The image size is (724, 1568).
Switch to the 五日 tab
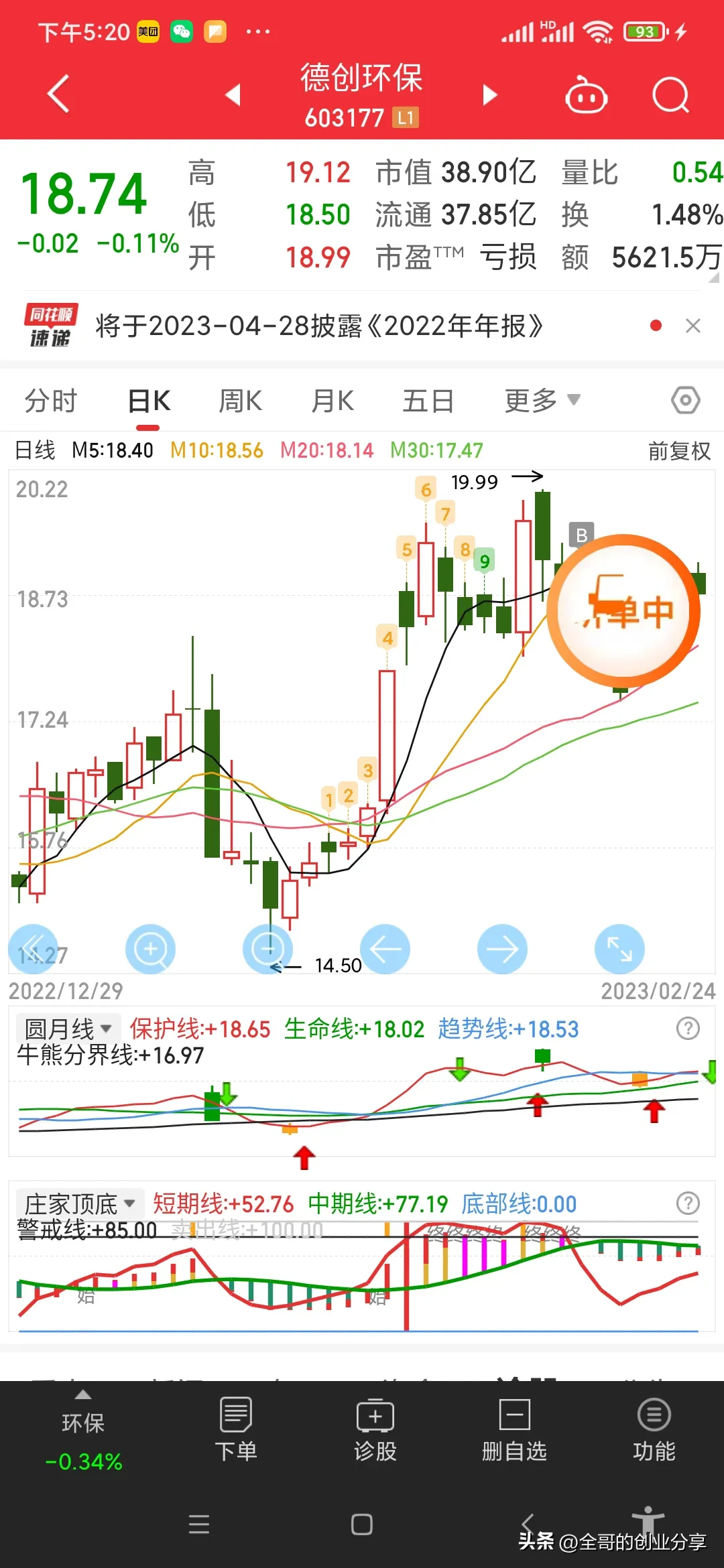point(428,401)
